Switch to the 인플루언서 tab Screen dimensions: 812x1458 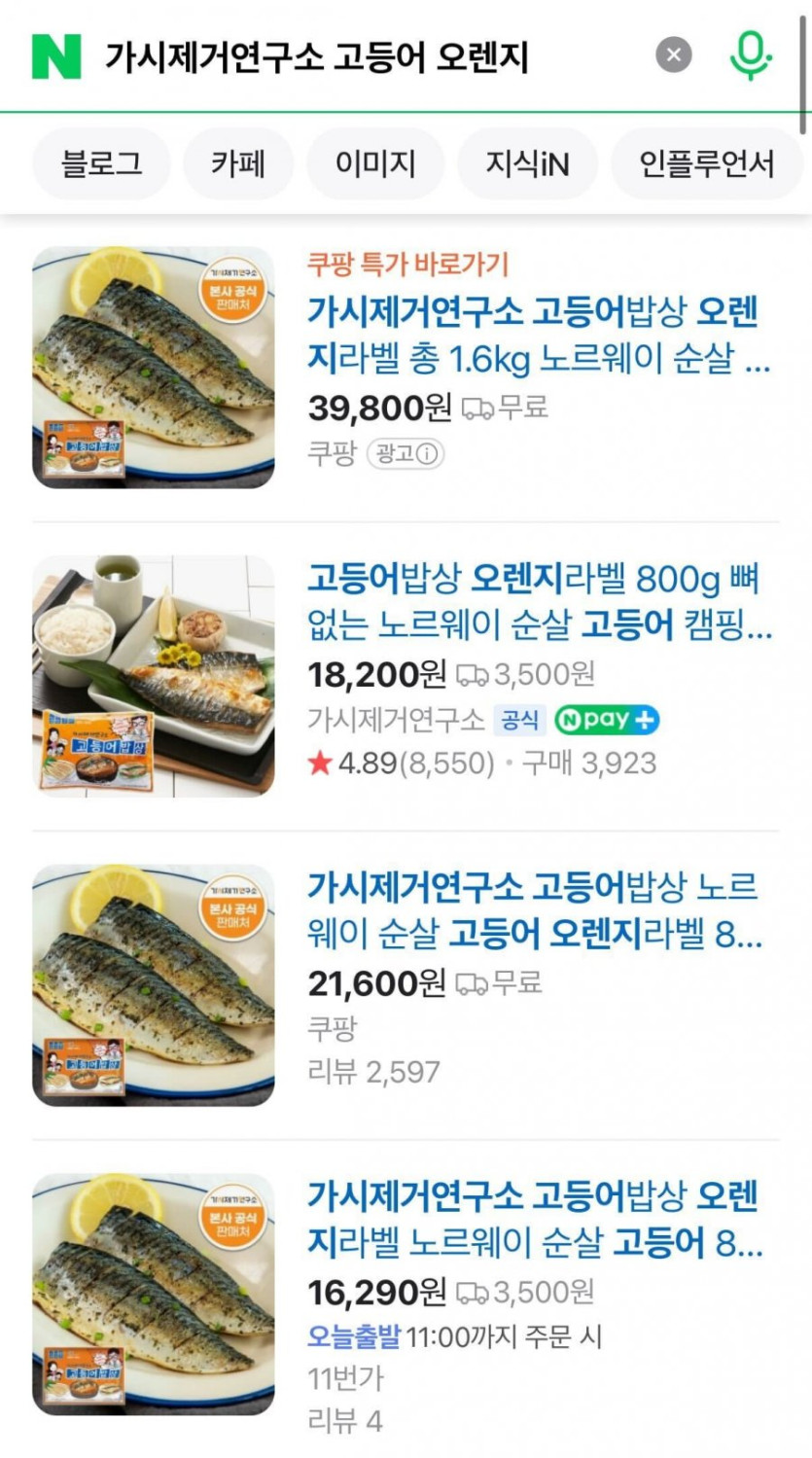[706, 163]
